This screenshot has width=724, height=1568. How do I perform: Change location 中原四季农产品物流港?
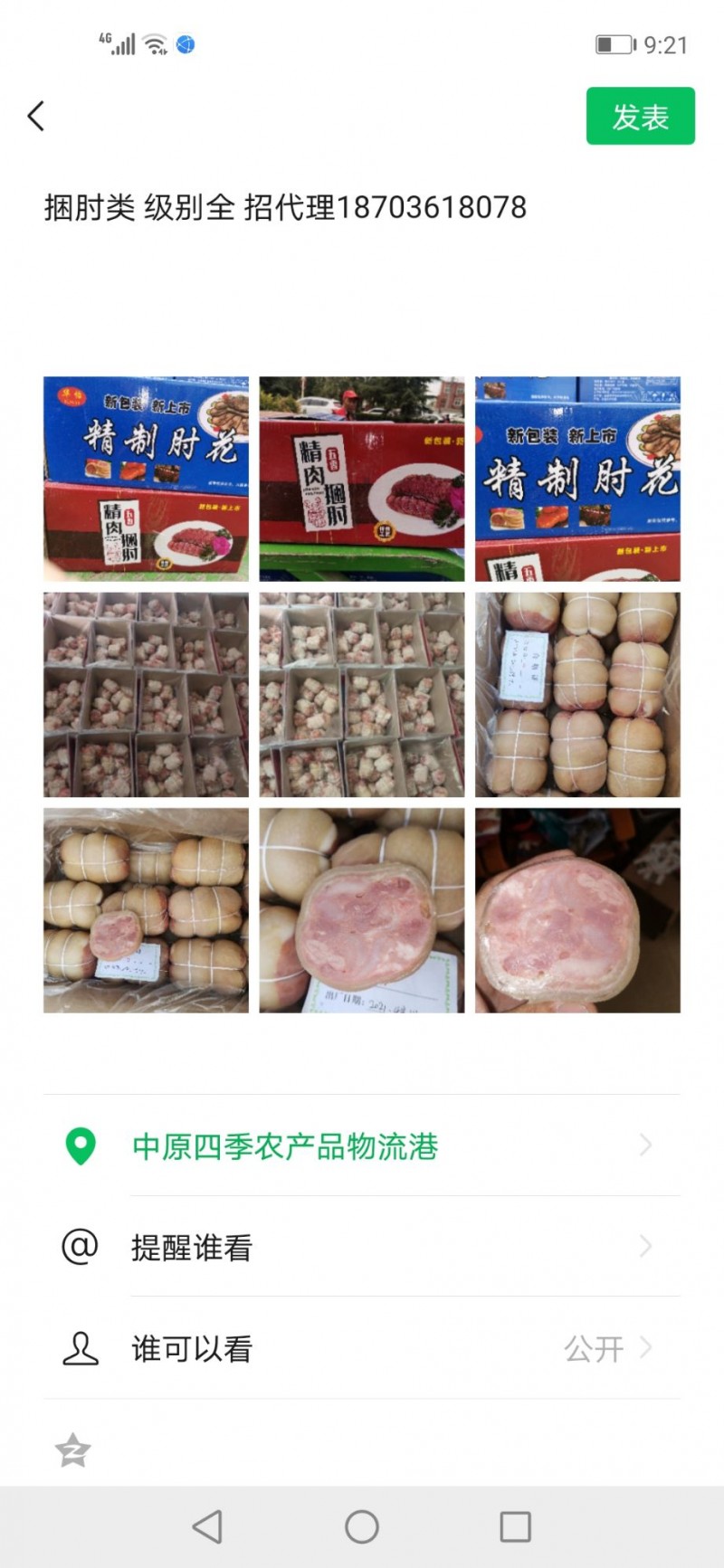tap(362, 1146)
